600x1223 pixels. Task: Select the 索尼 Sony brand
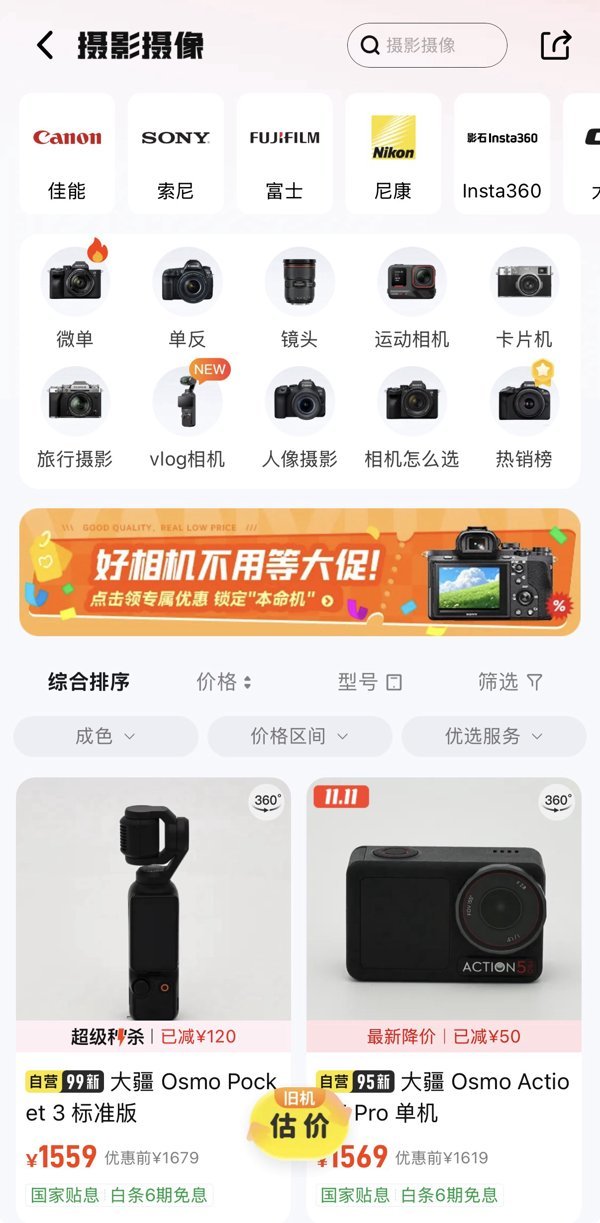[175, 154]
